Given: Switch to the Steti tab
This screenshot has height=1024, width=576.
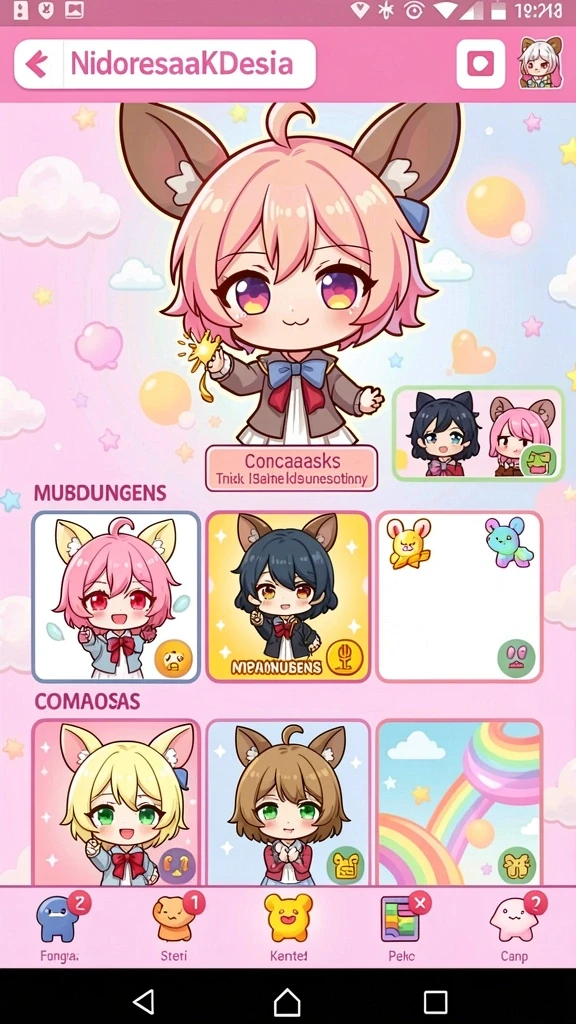Looking at the screenshot, I should (x=175, y=927).
